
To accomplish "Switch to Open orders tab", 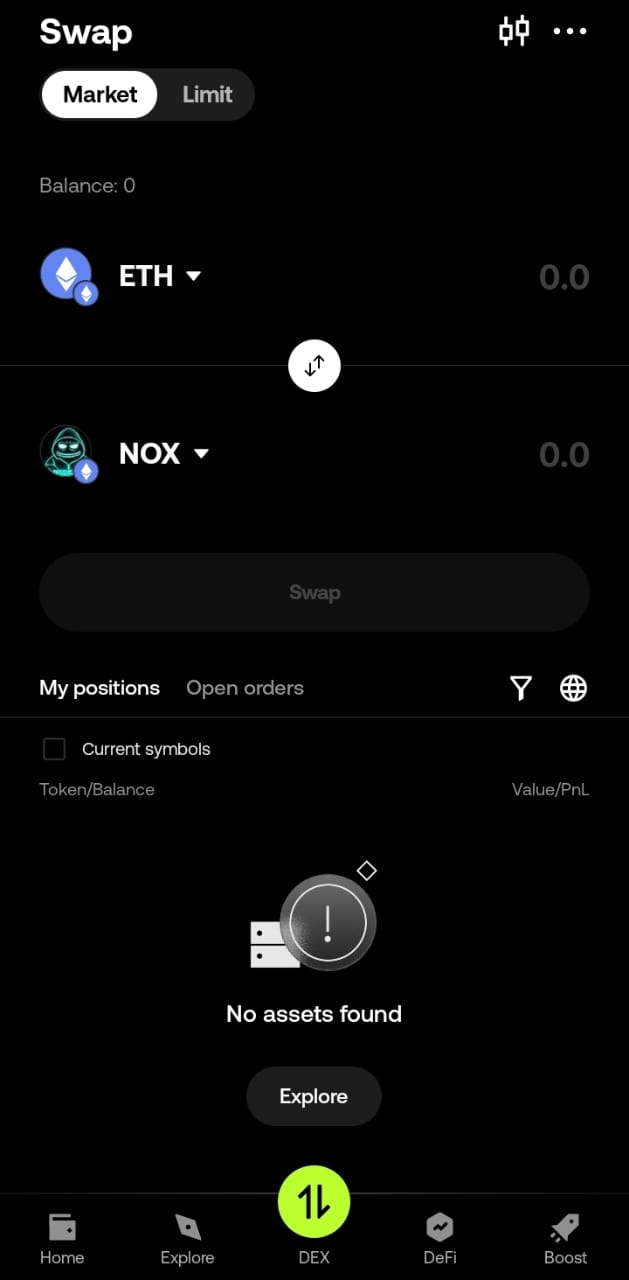I will click(245, 688).
